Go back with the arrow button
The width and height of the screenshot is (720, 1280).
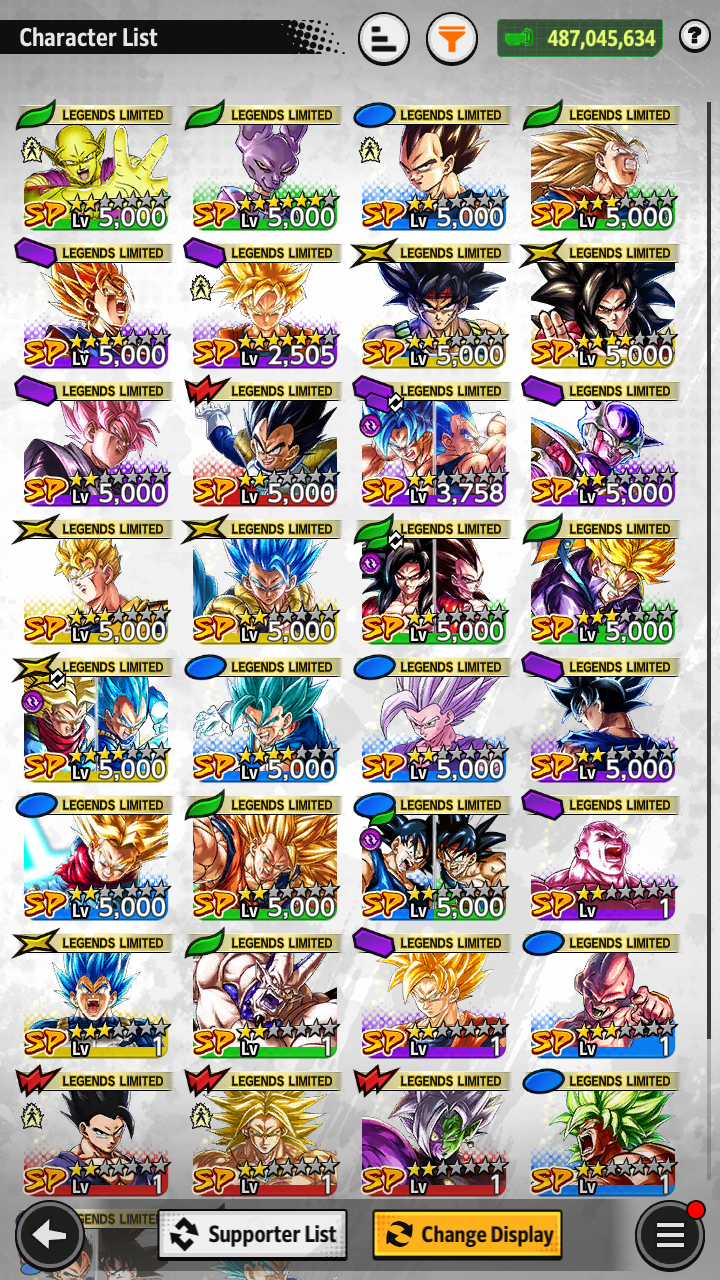pyautogui.click(x=49, y=1235)
